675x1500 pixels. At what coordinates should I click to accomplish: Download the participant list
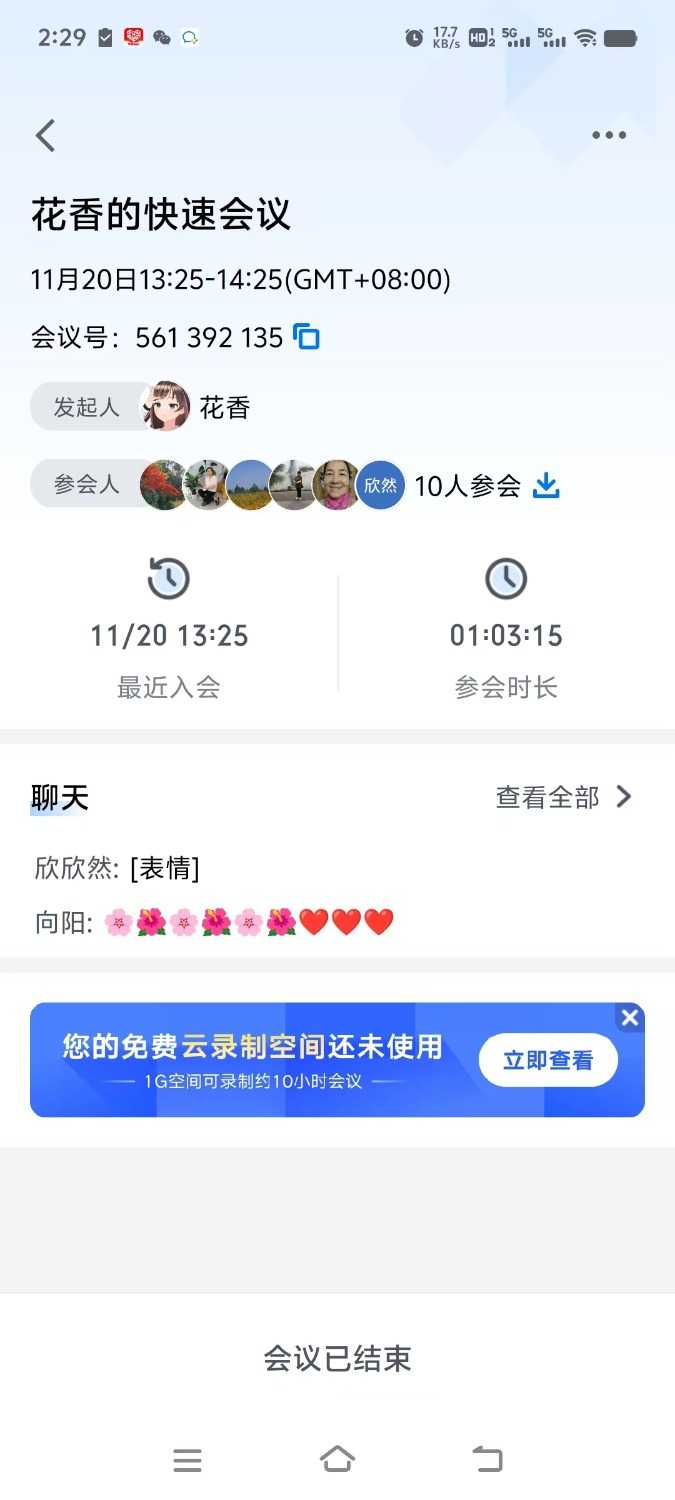546,486
